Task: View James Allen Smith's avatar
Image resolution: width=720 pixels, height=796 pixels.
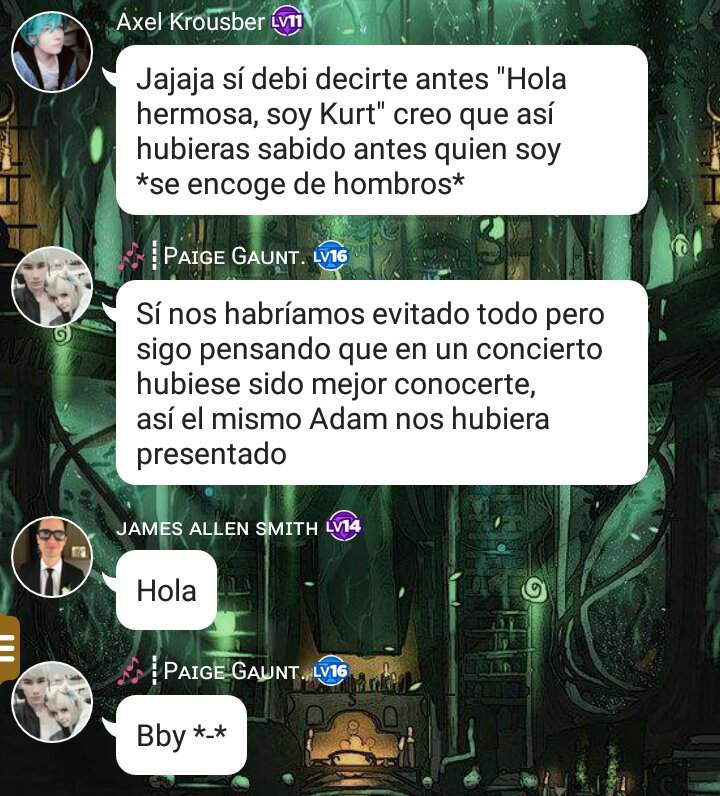Action: (51, 557)
